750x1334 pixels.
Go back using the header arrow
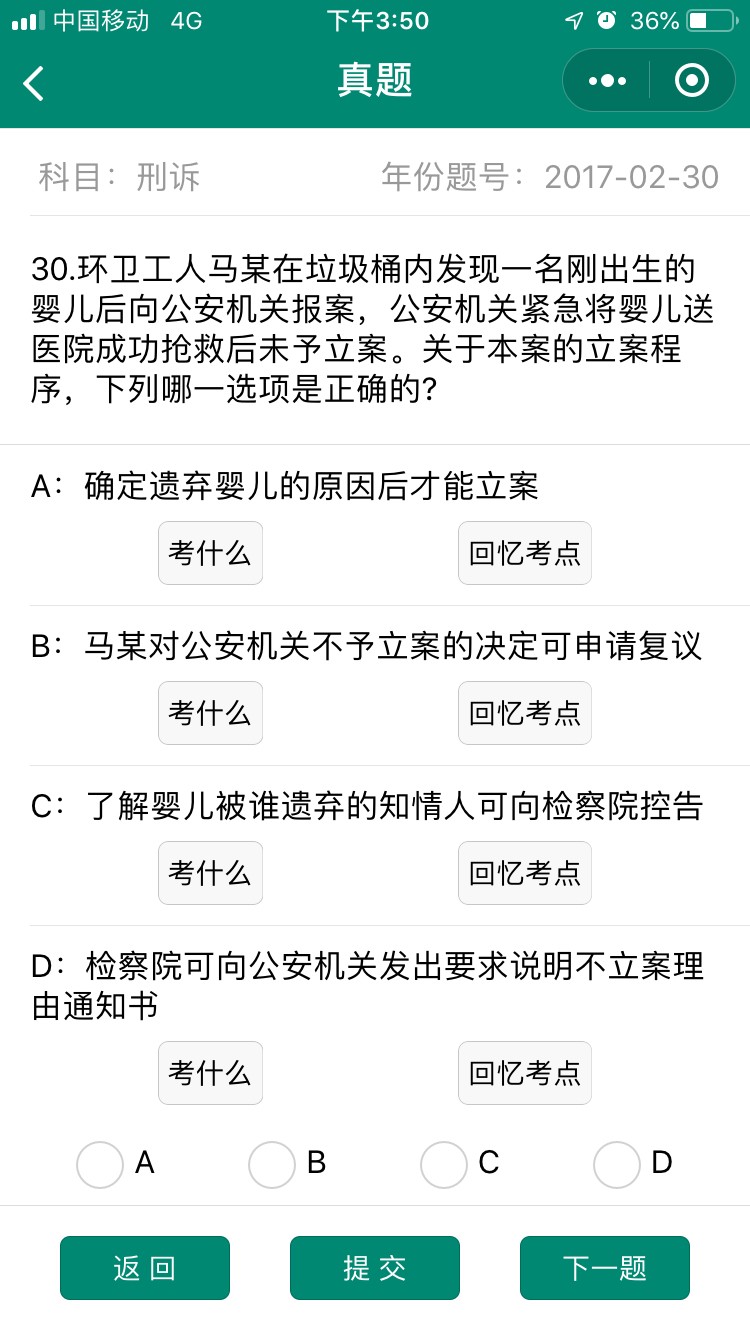[34, 82]
